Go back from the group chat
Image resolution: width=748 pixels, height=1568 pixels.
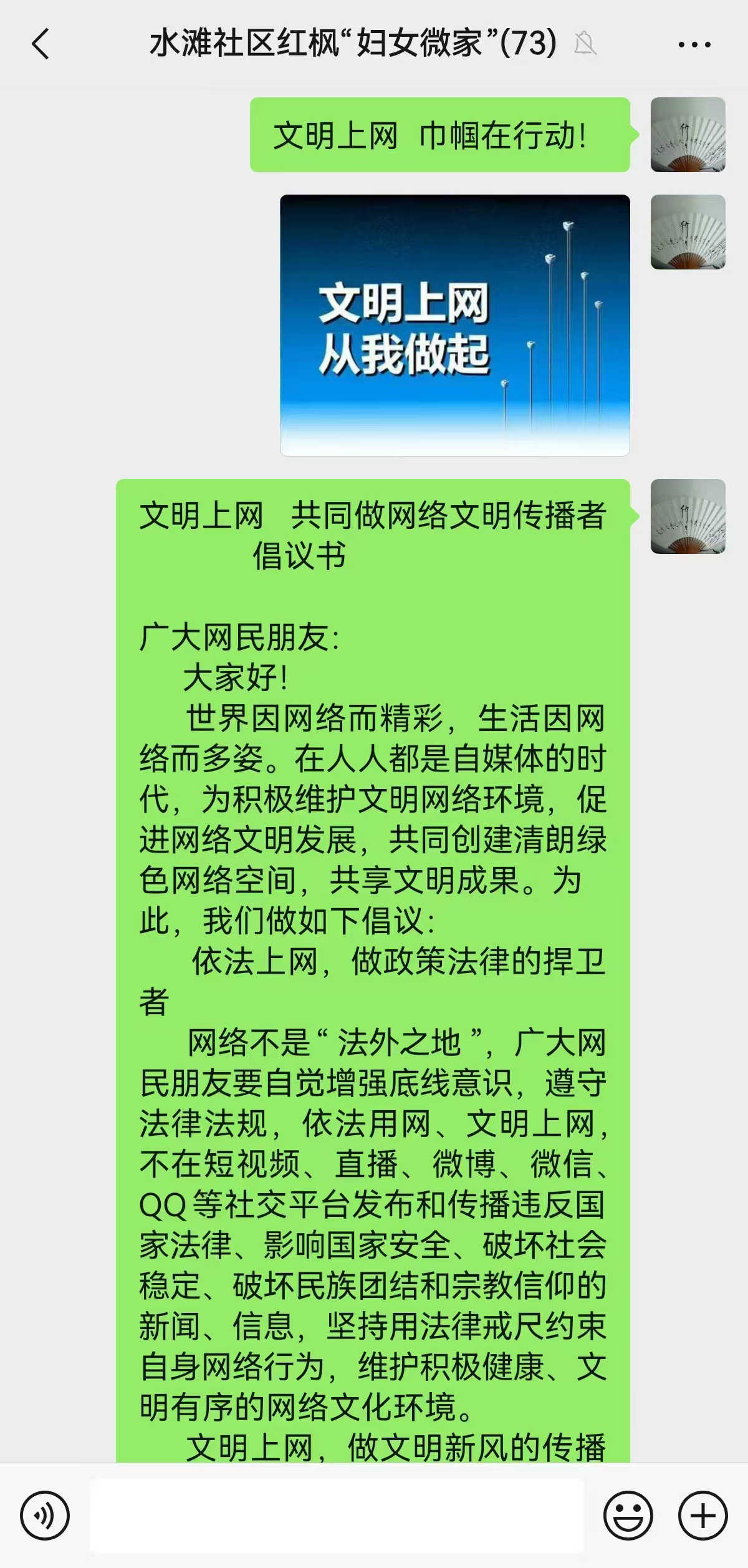[41, 44]
